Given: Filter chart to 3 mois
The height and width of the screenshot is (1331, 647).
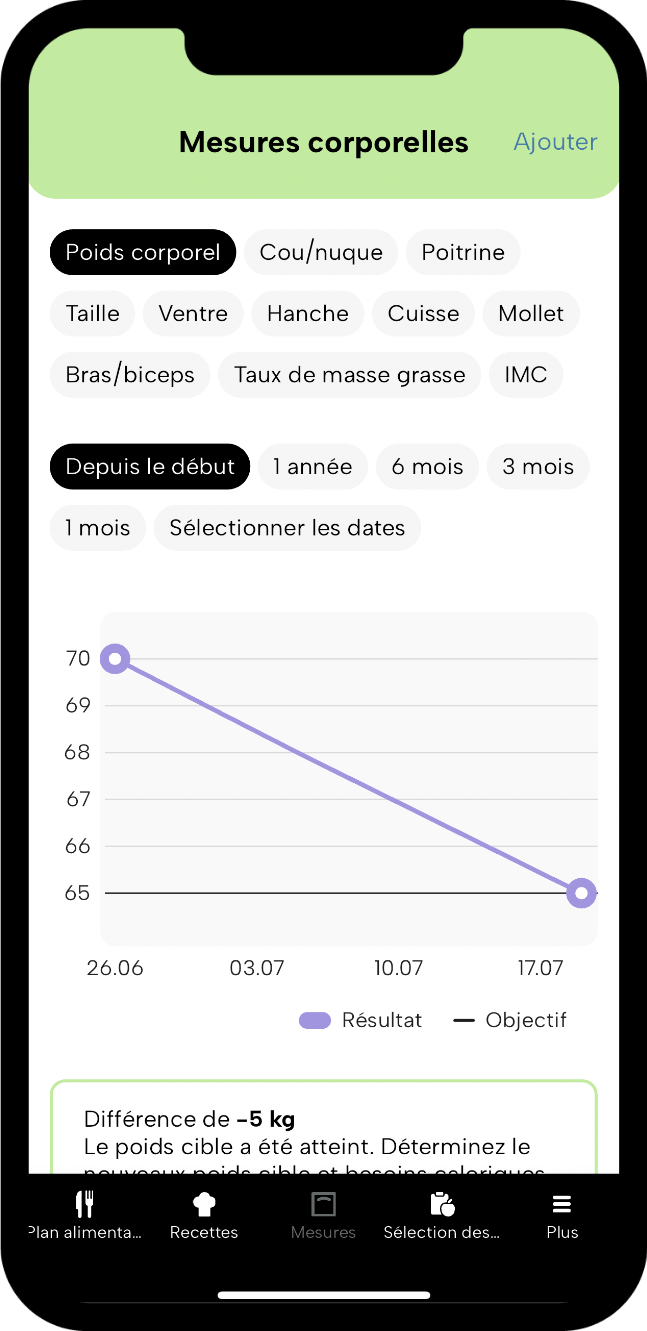Looking at the screenshot, I should (538, 467).
